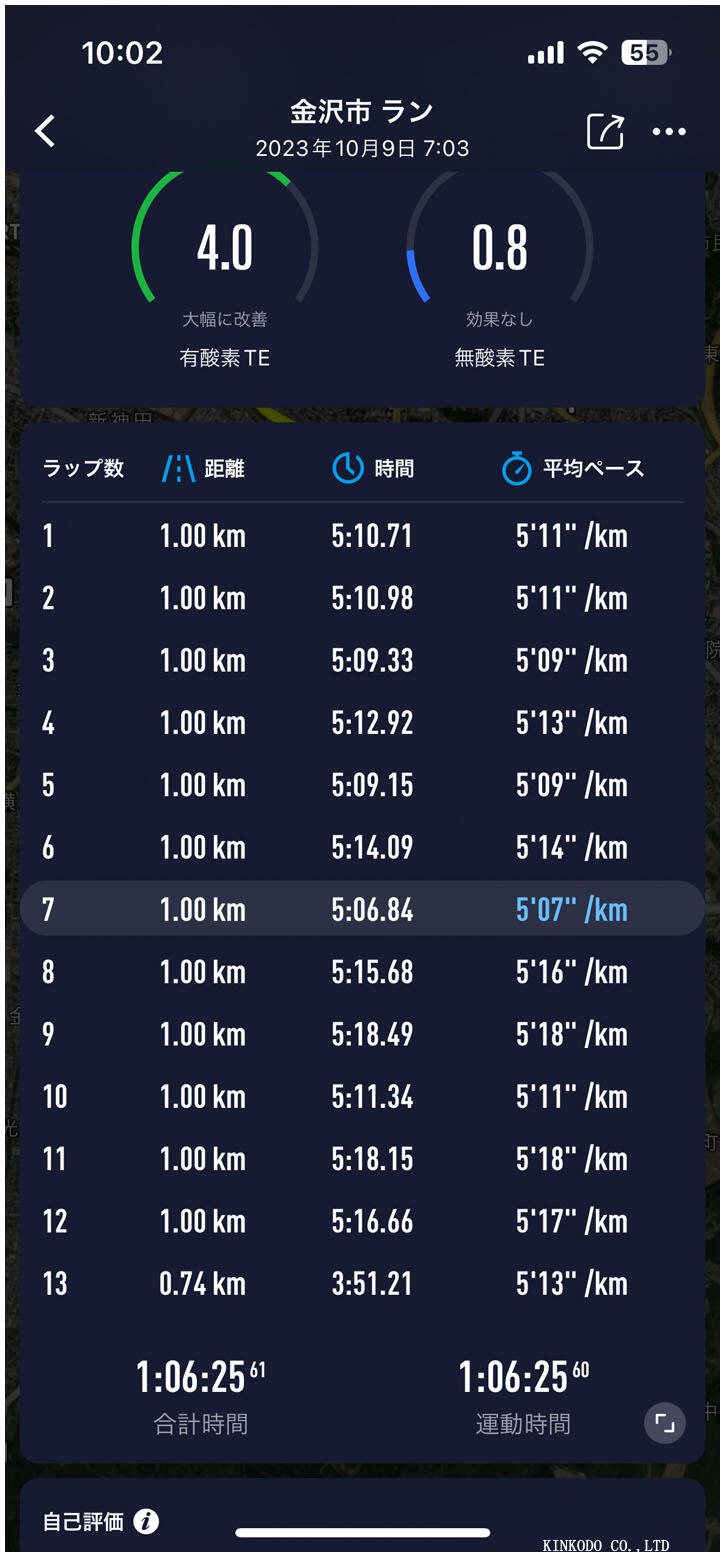The width and height of the screenshot is (725, 1558).
Task: Select the final 0.74 km lap row
Action: 362,1283
